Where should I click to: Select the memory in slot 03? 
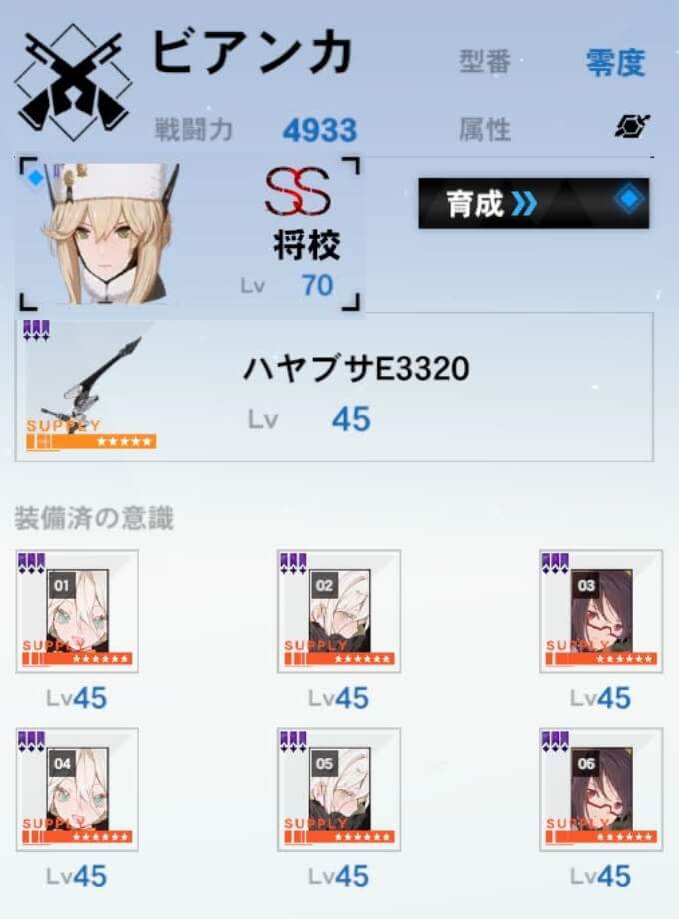pyautogui.click(x=600, y=610)
